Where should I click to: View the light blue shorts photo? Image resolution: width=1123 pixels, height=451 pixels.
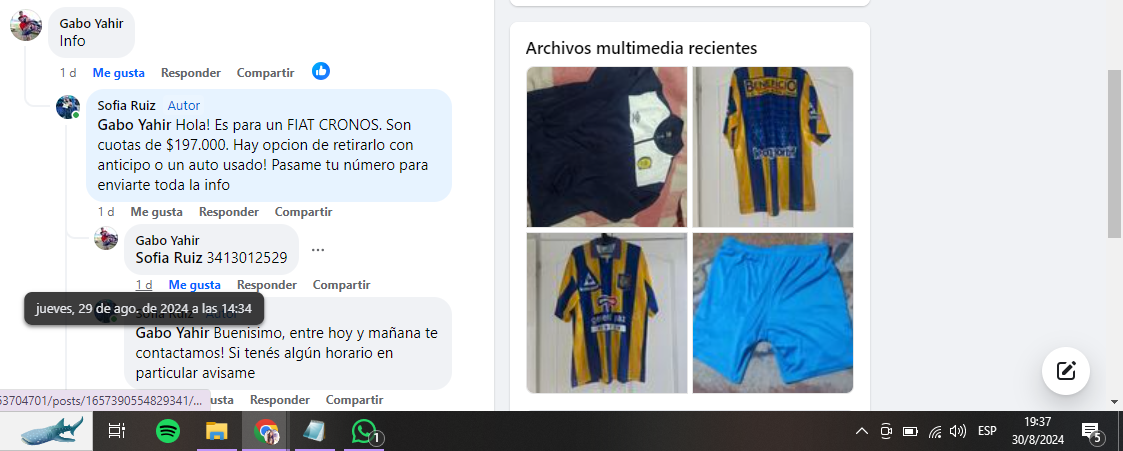(773, 313)
